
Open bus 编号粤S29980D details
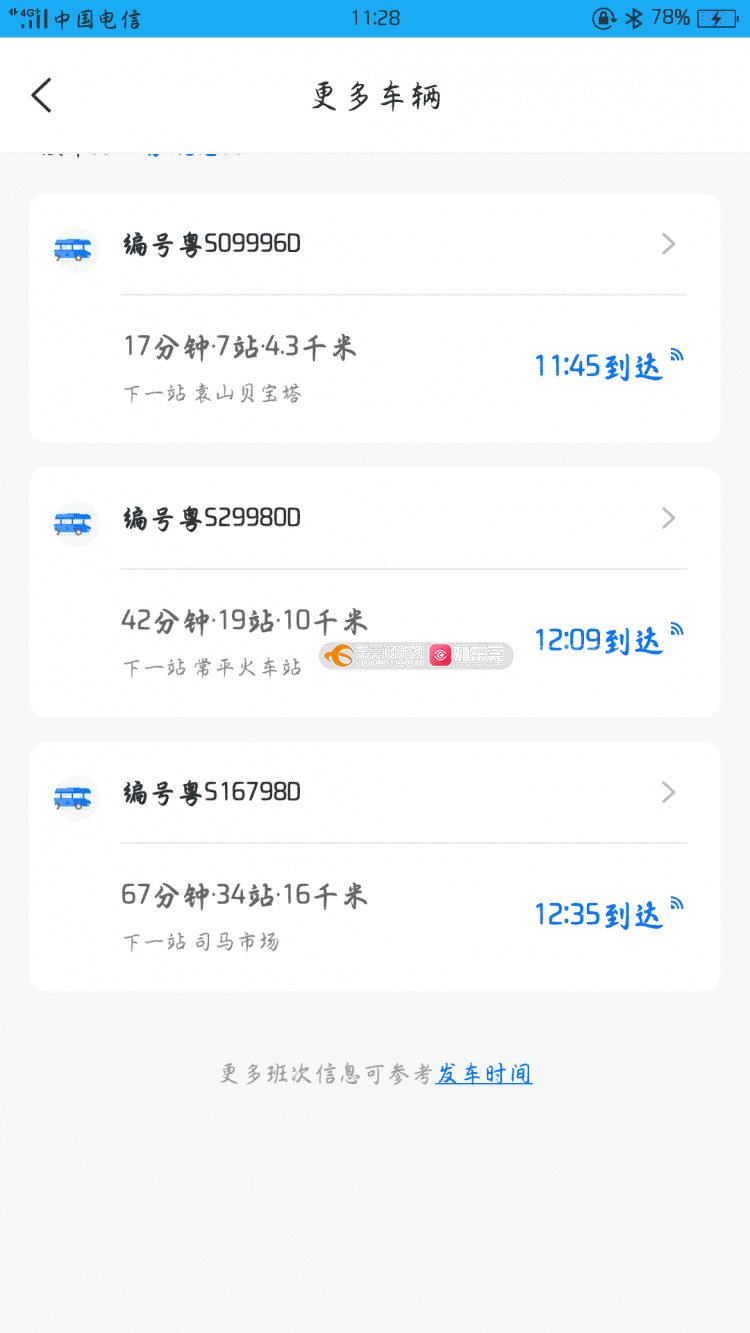375,519
